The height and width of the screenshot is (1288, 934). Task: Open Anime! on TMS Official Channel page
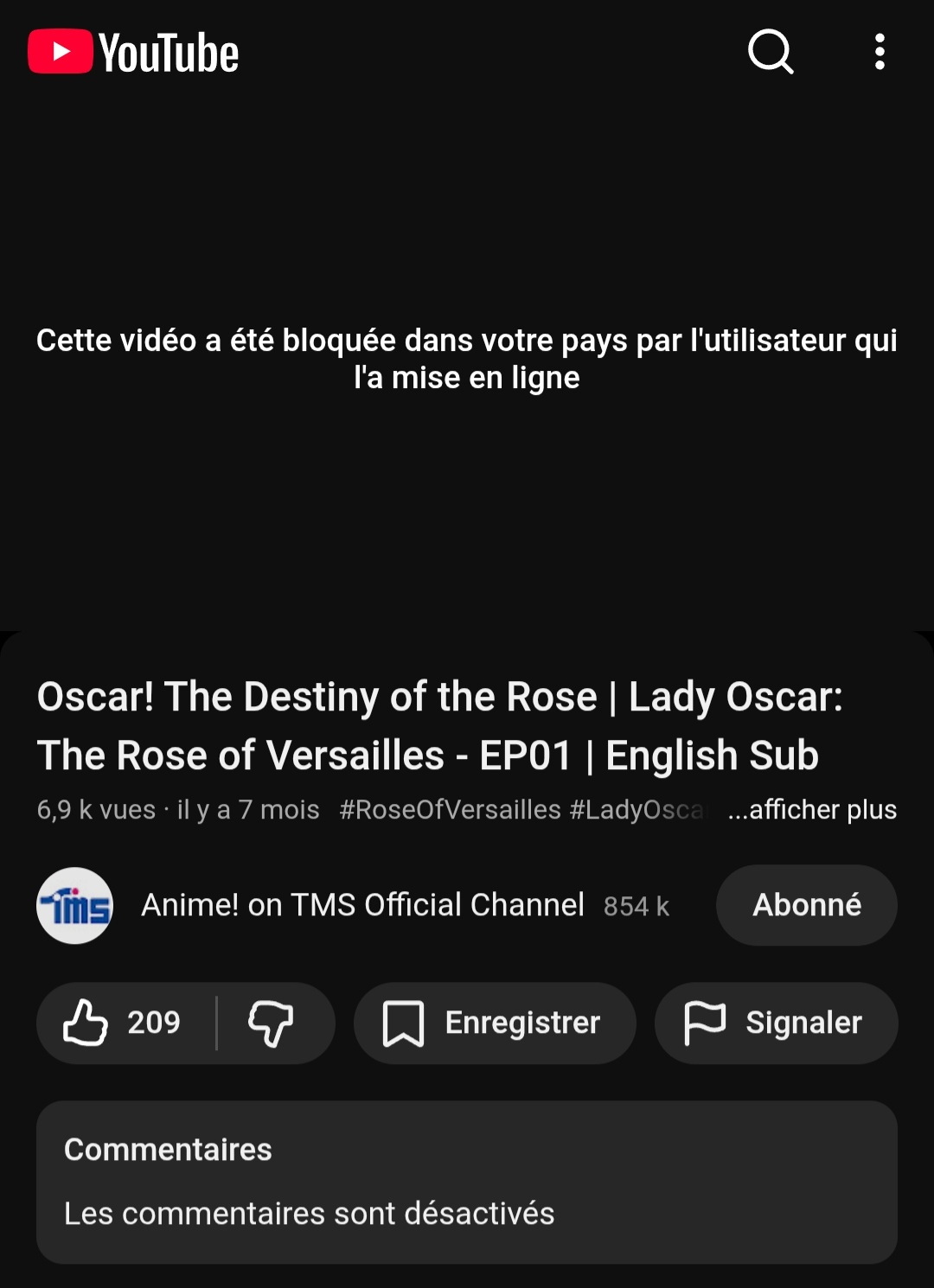[x=362, y=905]
